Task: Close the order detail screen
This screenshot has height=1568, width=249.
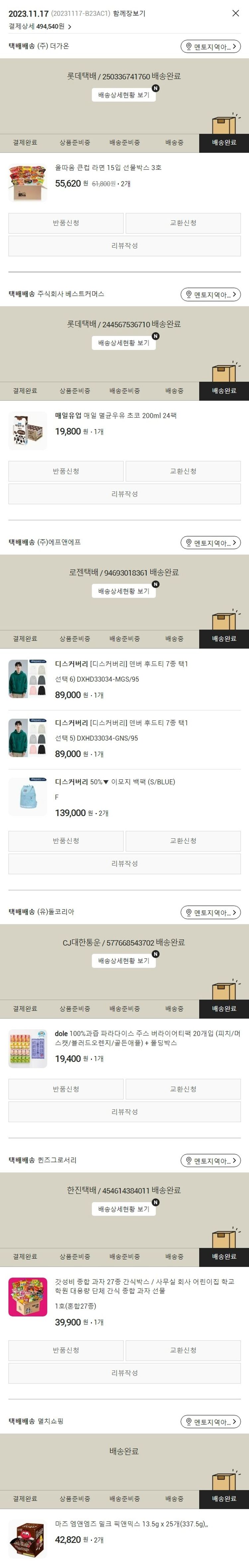Action: [x=236, y=13]
